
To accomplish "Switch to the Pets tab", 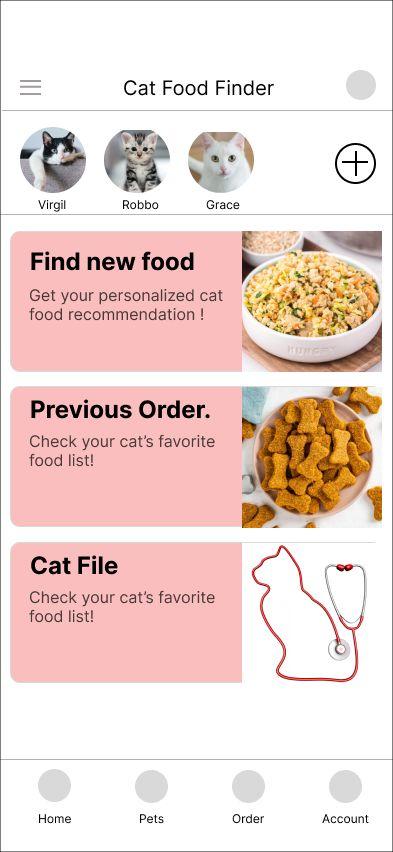I will coord(151,797).
